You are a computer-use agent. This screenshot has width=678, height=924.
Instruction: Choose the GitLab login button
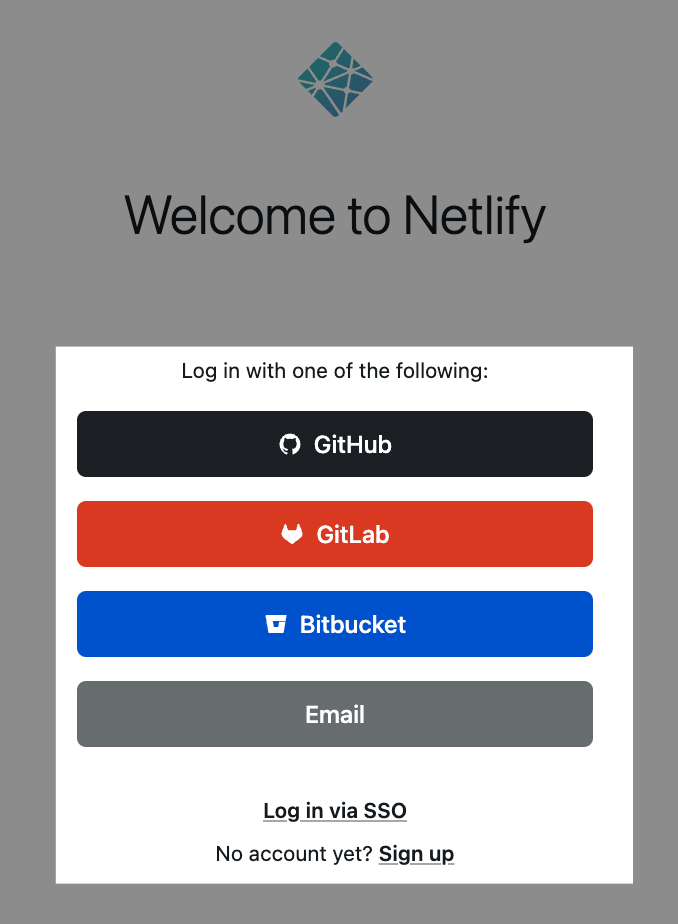(335, 534)
